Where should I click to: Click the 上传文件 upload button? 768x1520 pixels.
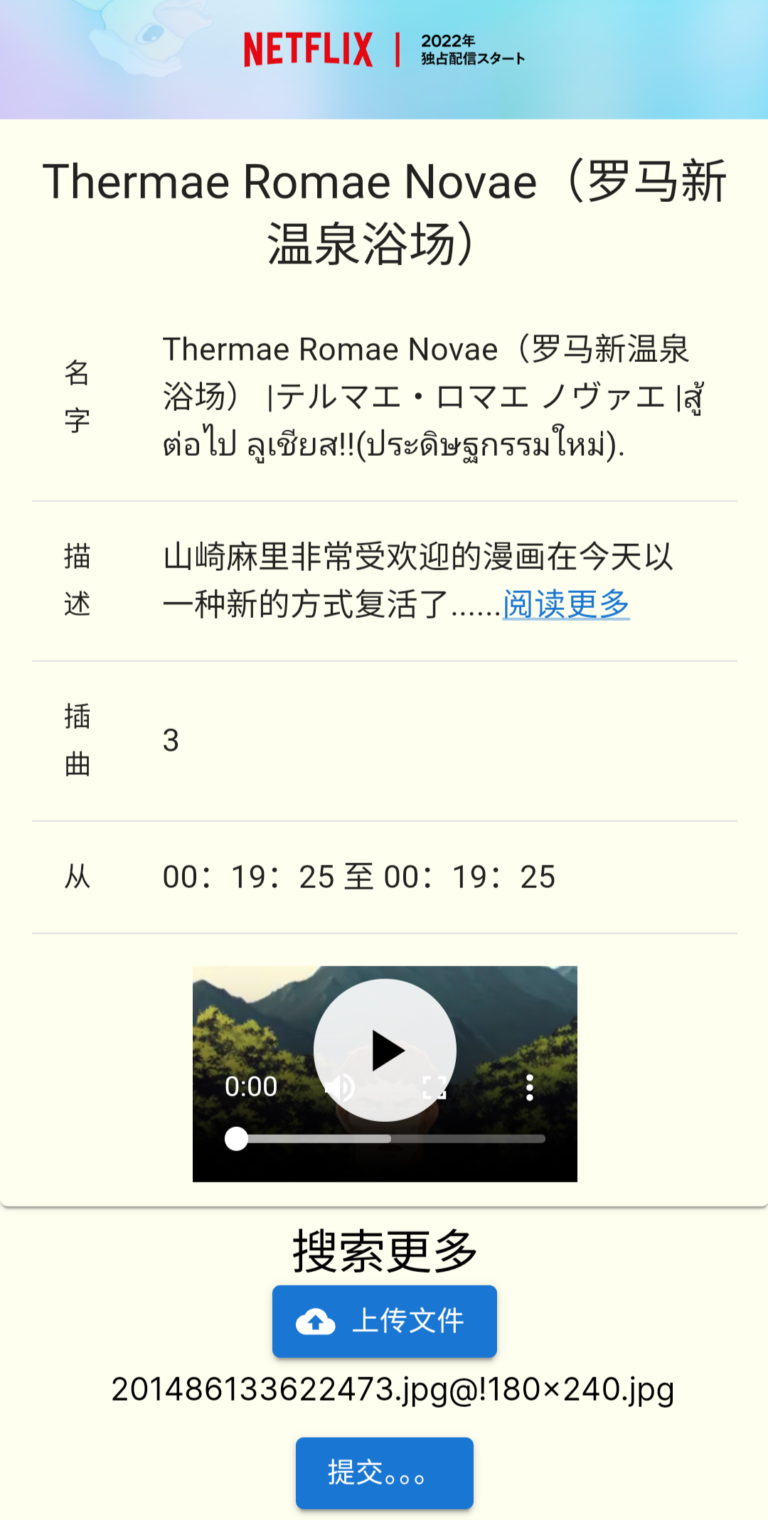coord(384,1320)
